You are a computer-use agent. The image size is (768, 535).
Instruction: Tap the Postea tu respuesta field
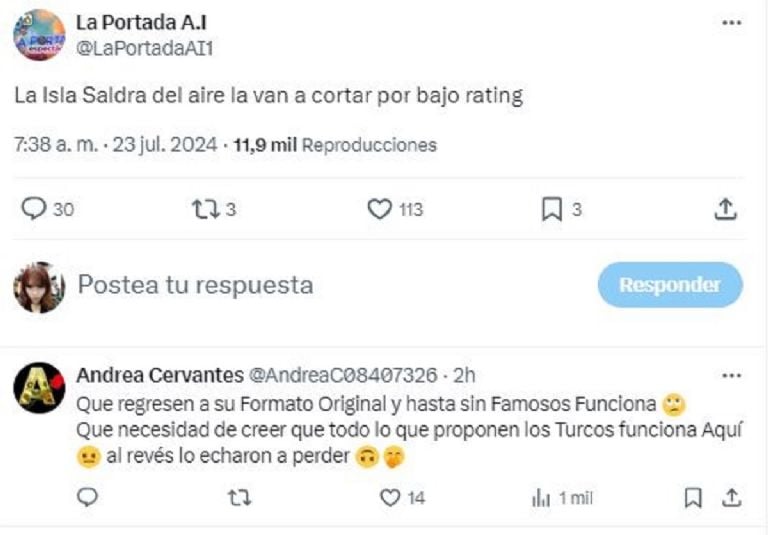300,285
